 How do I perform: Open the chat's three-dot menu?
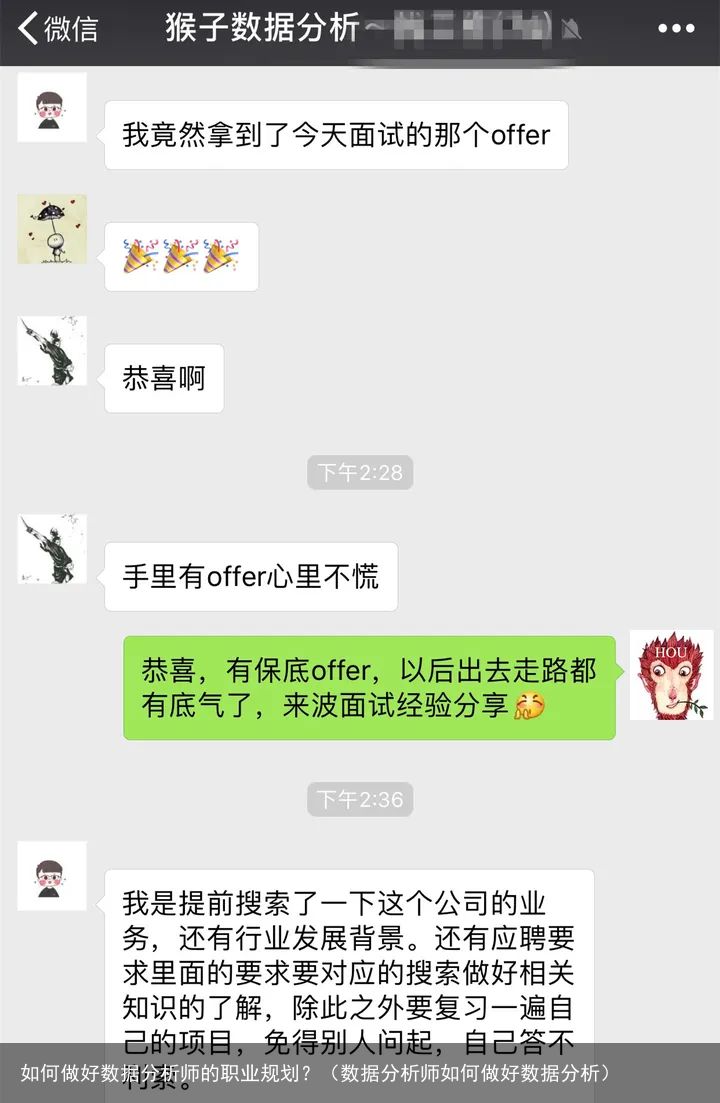point(676,30)
